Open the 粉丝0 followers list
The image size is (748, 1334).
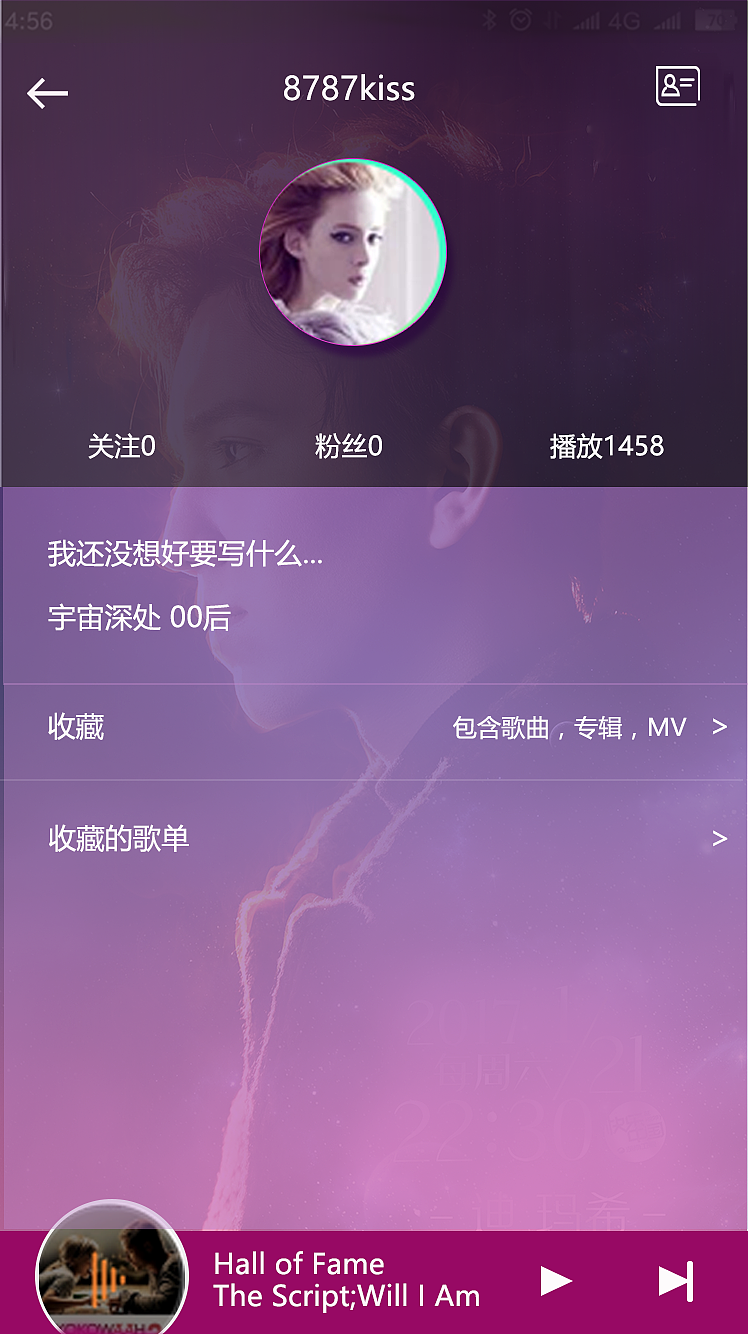point(348,445)
